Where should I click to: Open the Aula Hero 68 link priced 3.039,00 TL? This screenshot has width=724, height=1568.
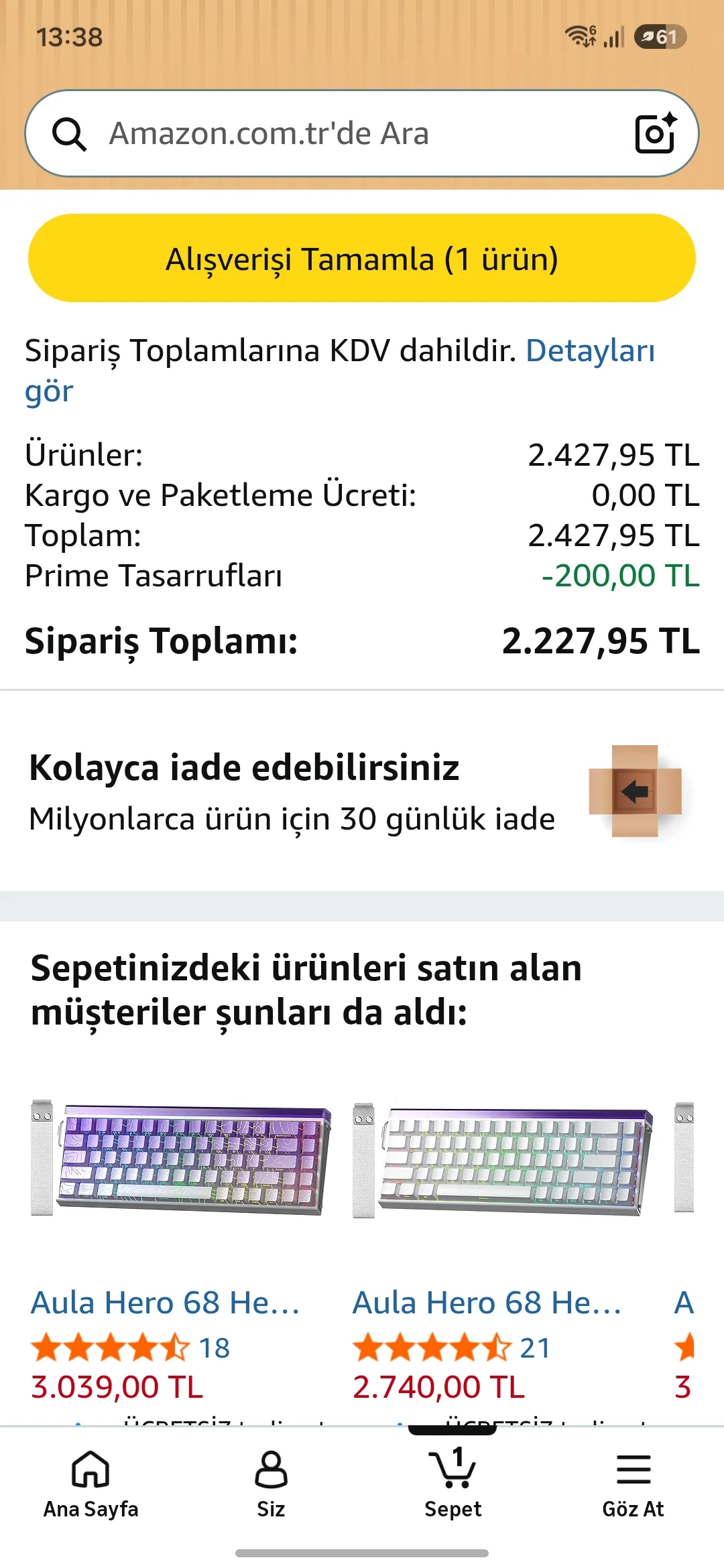coord(166,1303)
